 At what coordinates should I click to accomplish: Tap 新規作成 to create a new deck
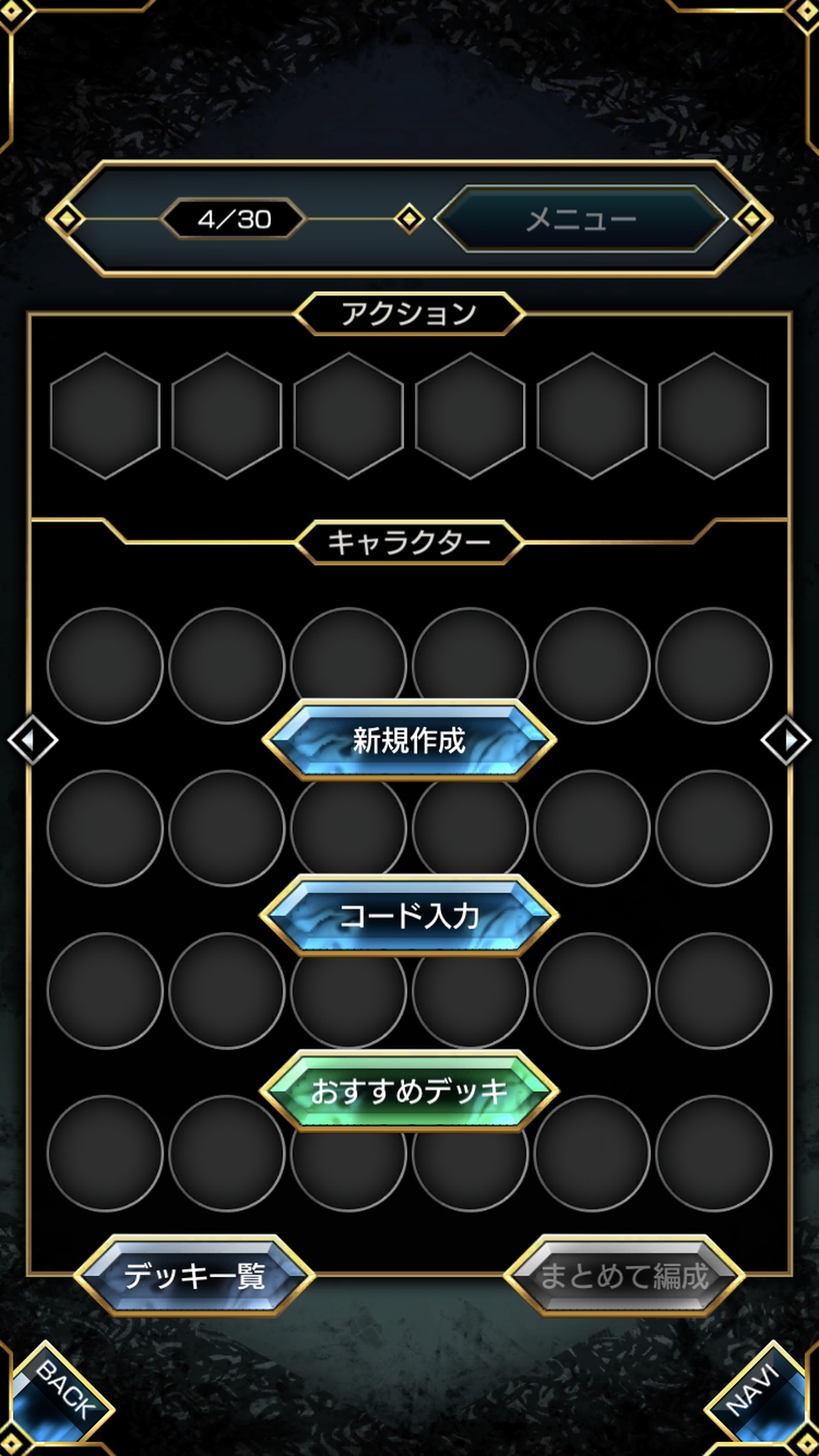click(x=409, y=740)
